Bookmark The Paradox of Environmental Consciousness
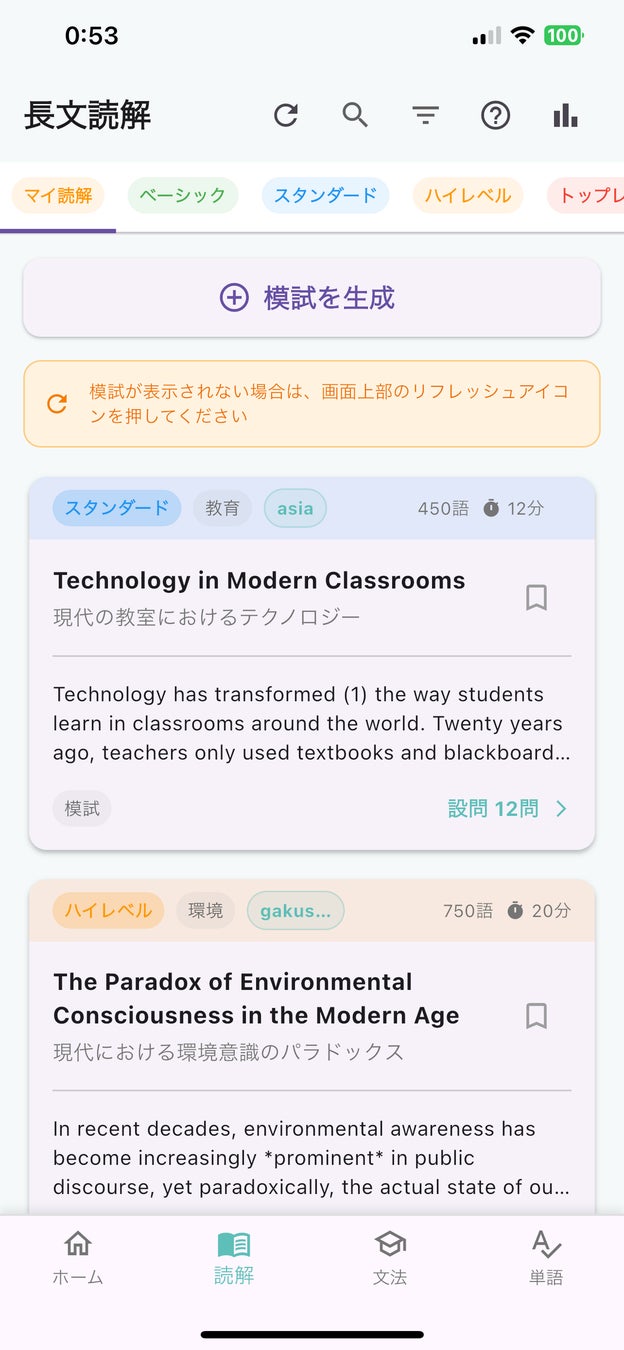Screen dimensions: 624x1350 [x=536, y=1016]
